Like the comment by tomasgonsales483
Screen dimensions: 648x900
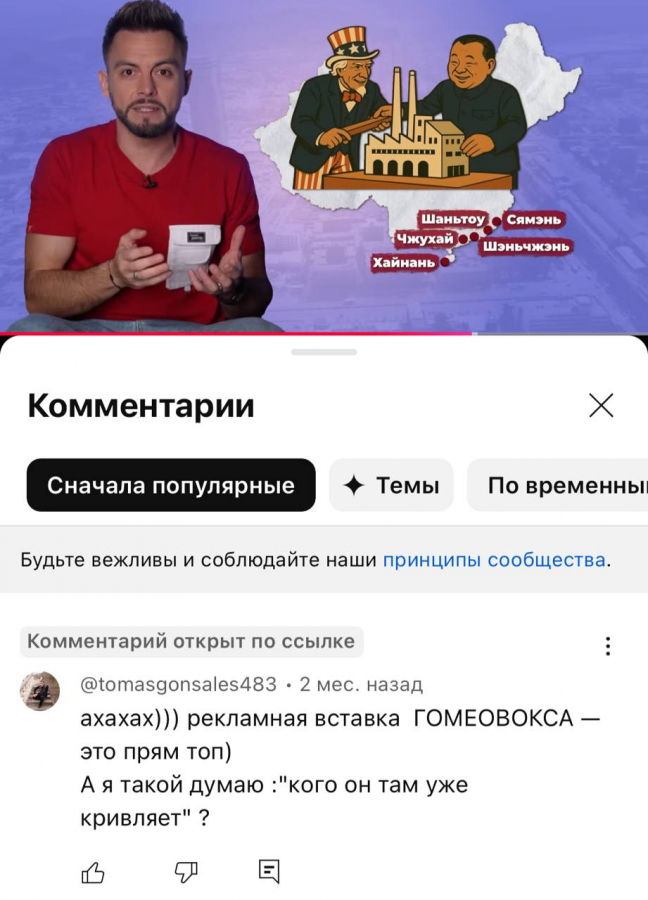click(93, 872)
